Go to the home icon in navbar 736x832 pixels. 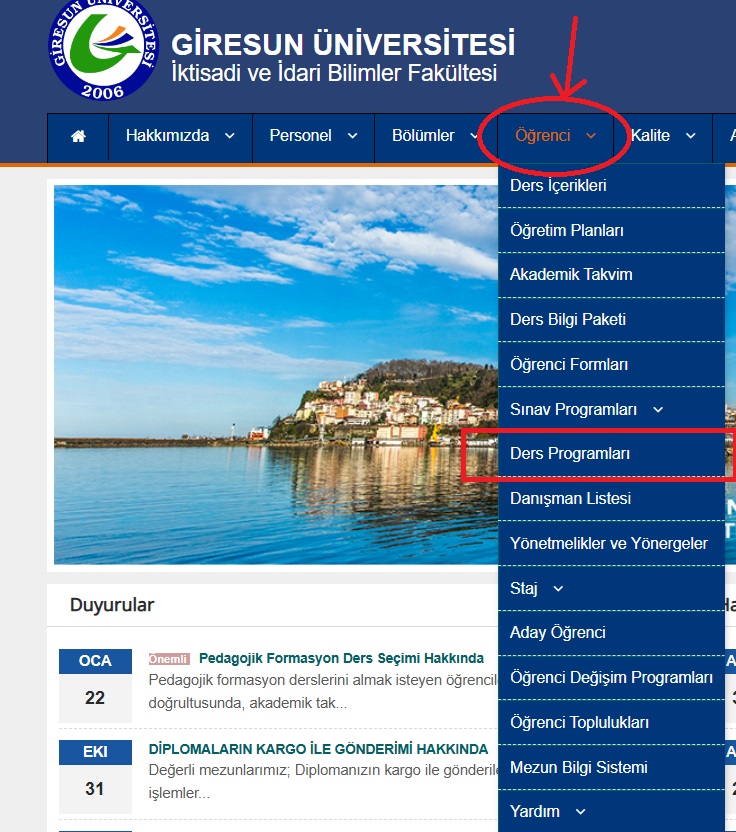[78, 136]
